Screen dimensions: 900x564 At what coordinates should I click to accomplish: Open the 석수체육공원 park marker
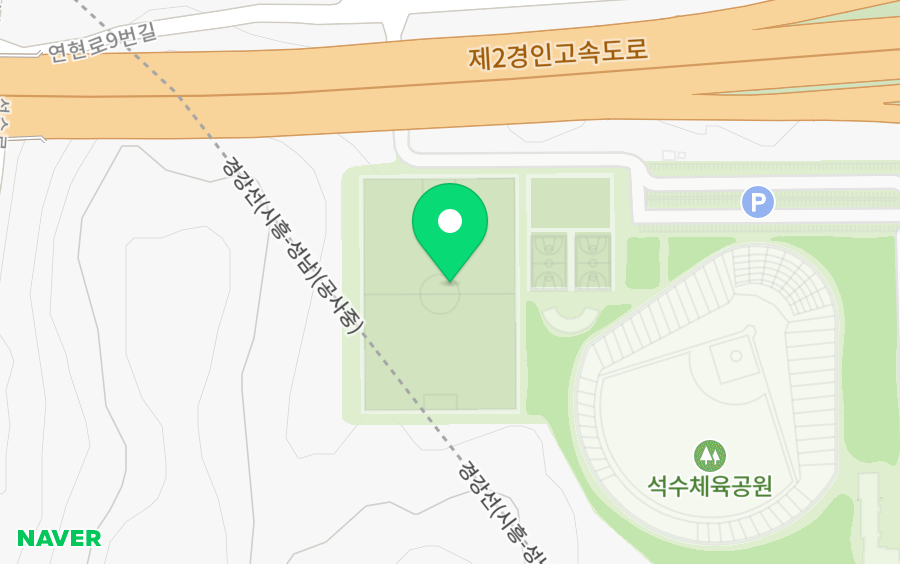point(709,456)
